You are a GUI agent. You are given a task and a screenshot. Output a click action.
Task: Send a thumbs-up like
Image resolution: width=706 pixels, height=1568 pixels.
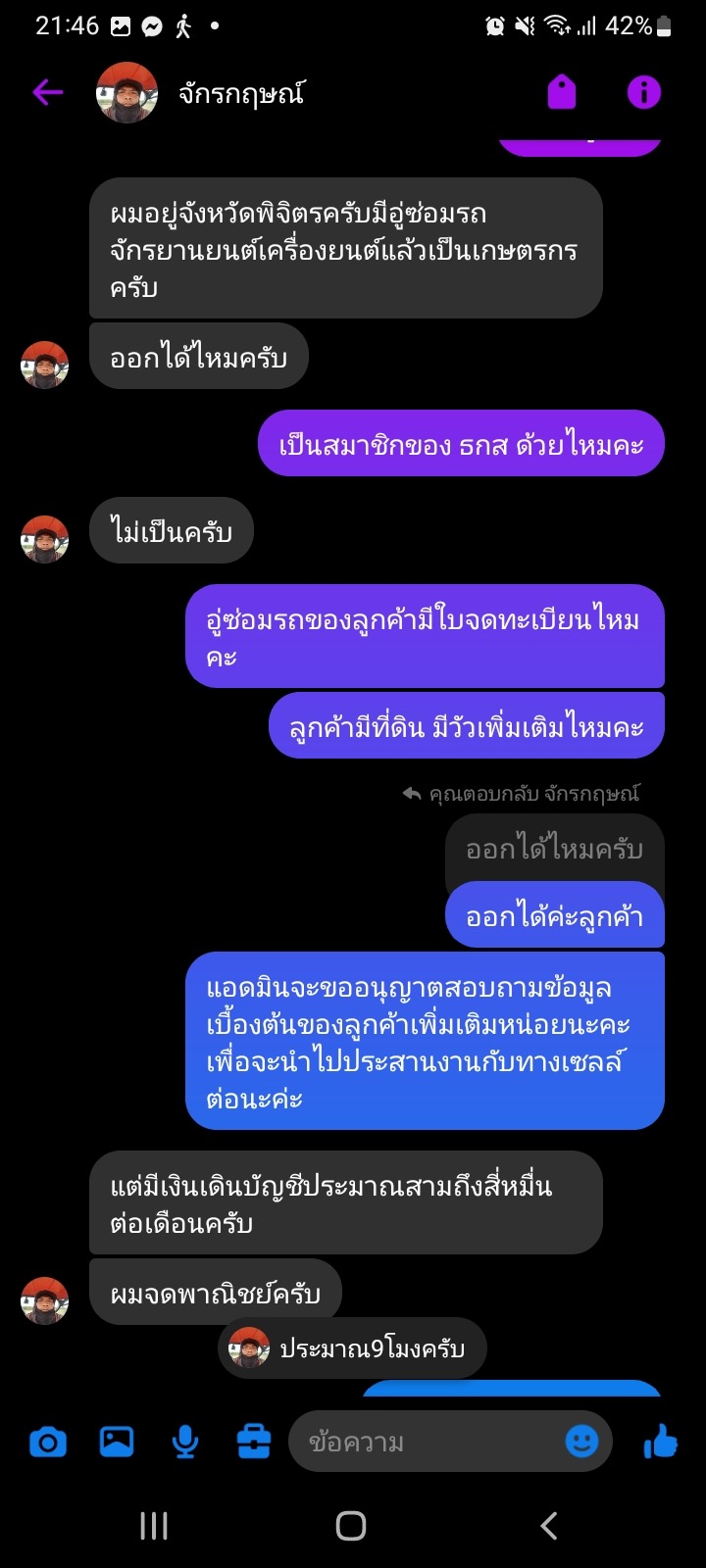(661, 1442)
